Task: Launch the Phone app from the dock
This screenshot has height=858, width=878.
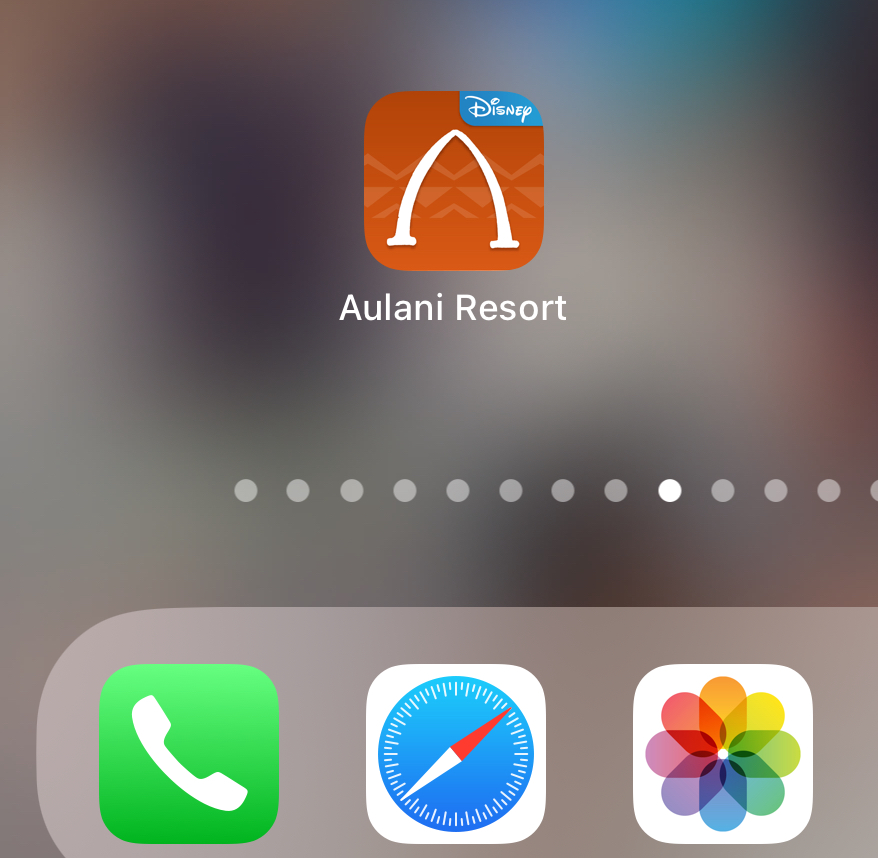Action: (189, 753)
